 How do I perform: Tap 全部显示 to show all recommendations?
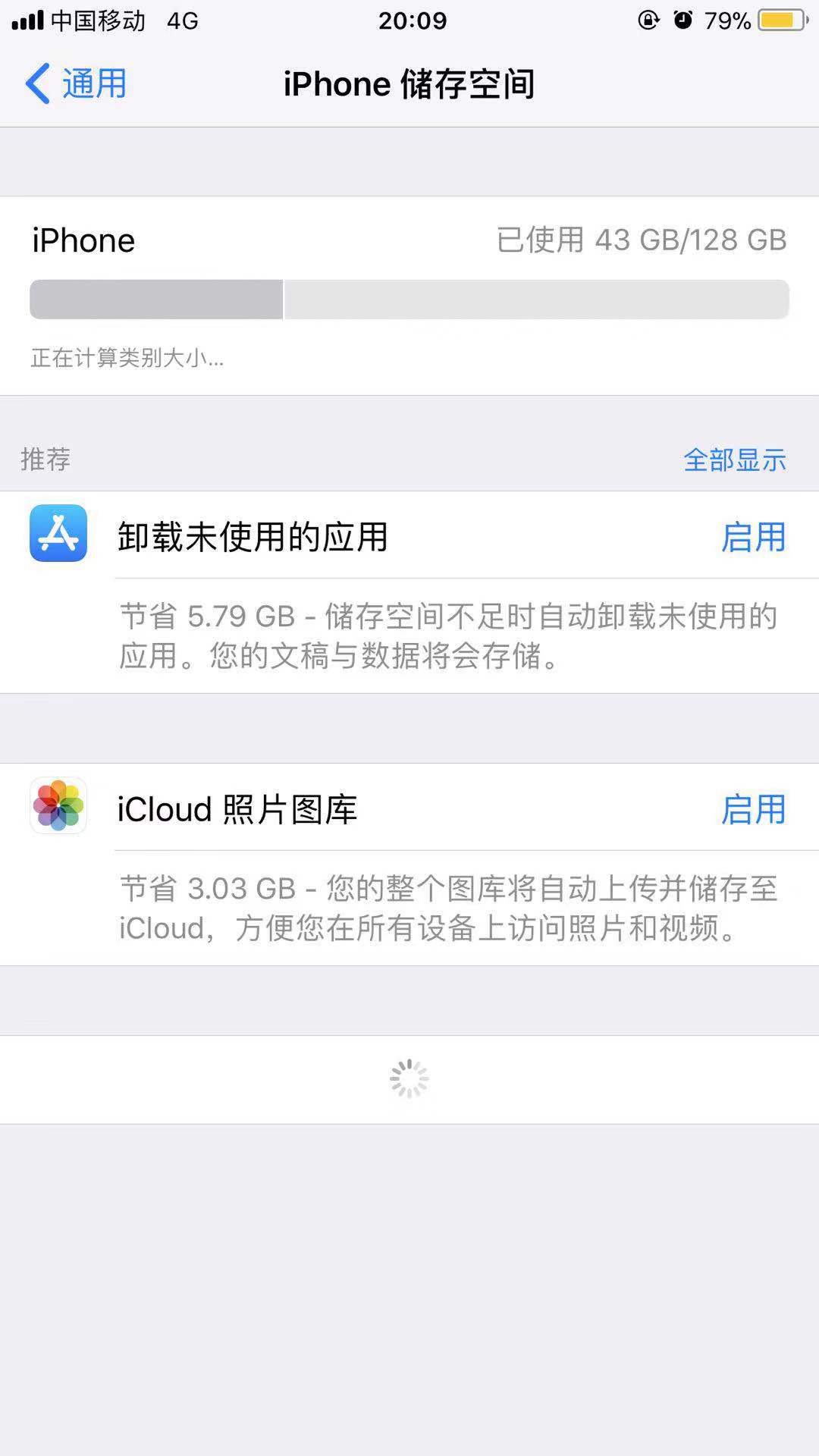click(x=734, y=460)
